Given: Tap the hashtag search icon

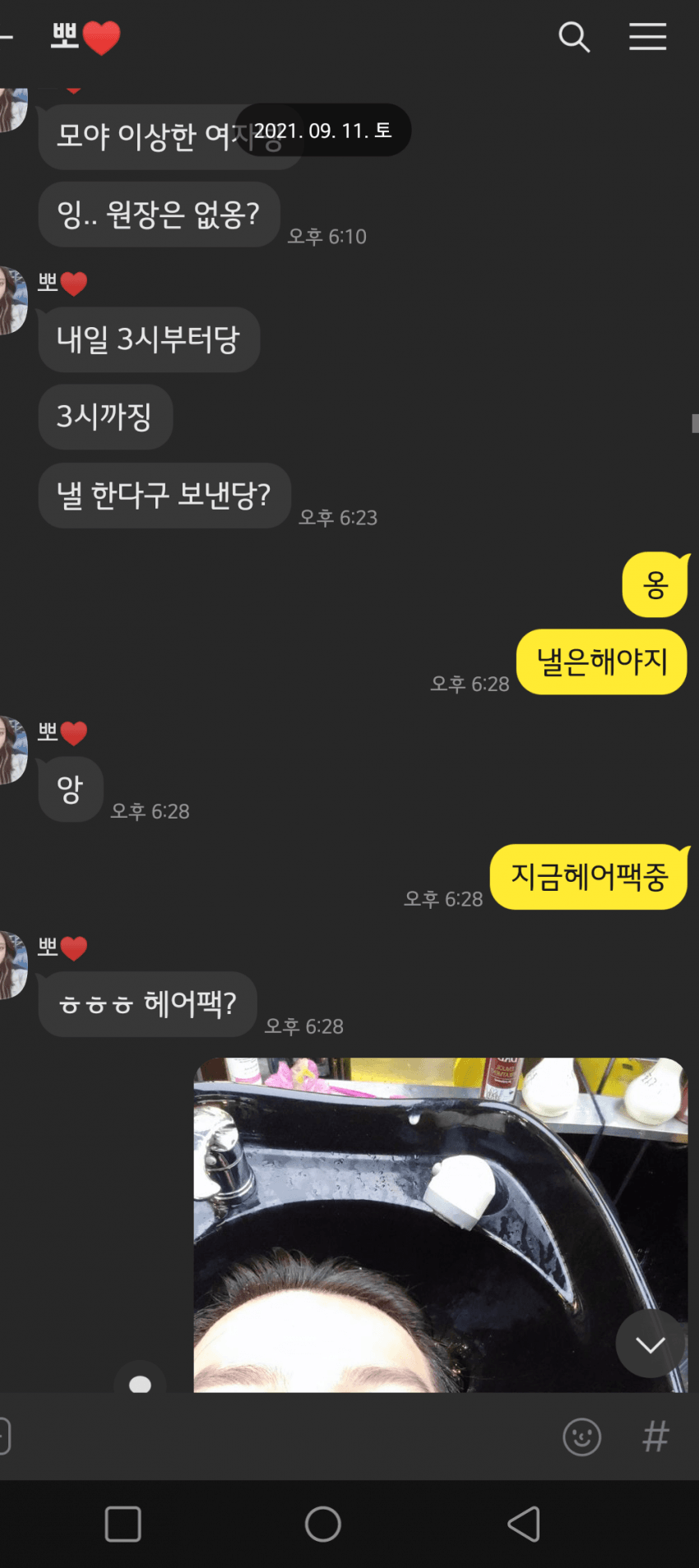Looking at the screenshot, I should [655, 1437].
